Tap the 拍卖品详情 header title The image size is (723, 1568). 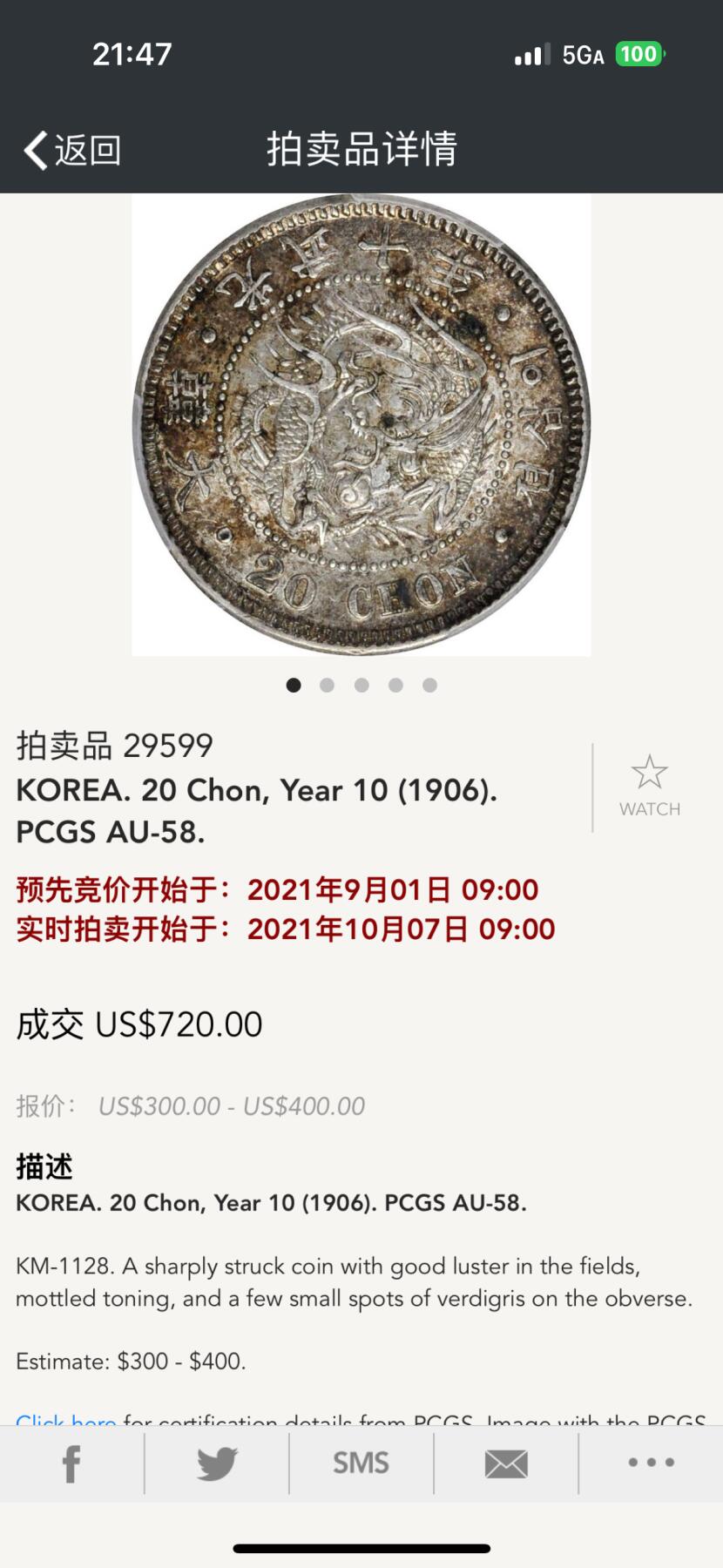pyautogui.click(x=361, y=150)
